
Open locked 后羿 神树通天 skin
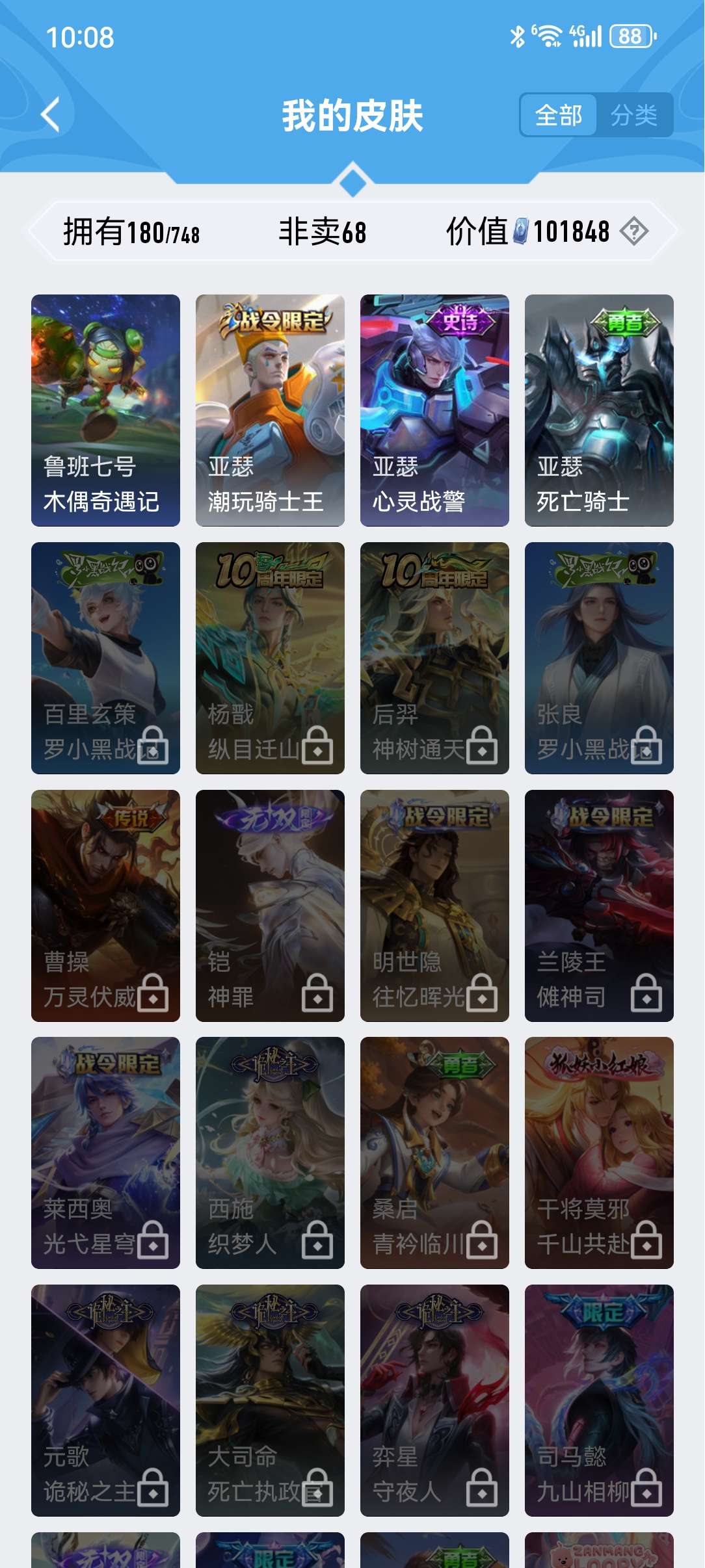(434, 658)
